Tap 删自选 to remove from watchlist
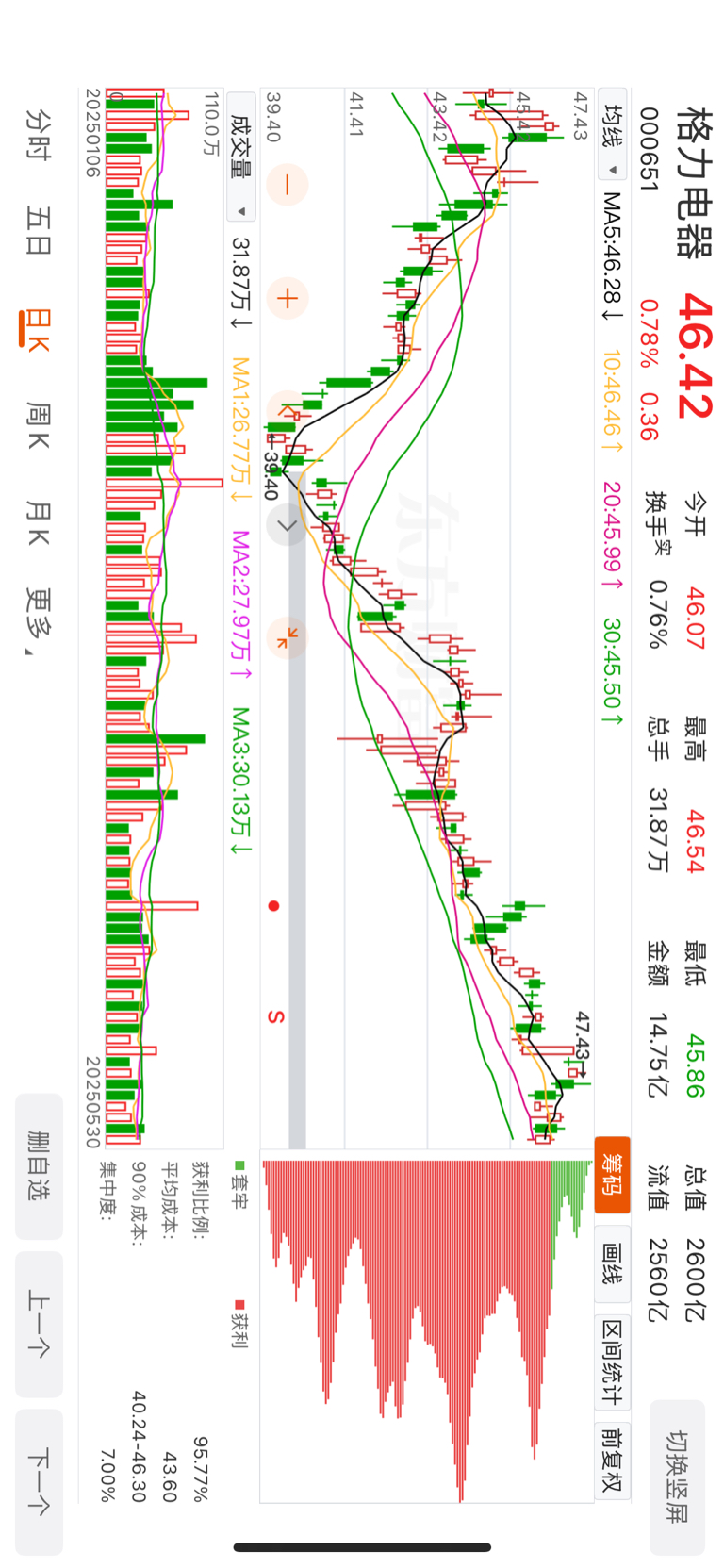The width and height of the screenshot is (724, 1568). [x=39, y=1166]
